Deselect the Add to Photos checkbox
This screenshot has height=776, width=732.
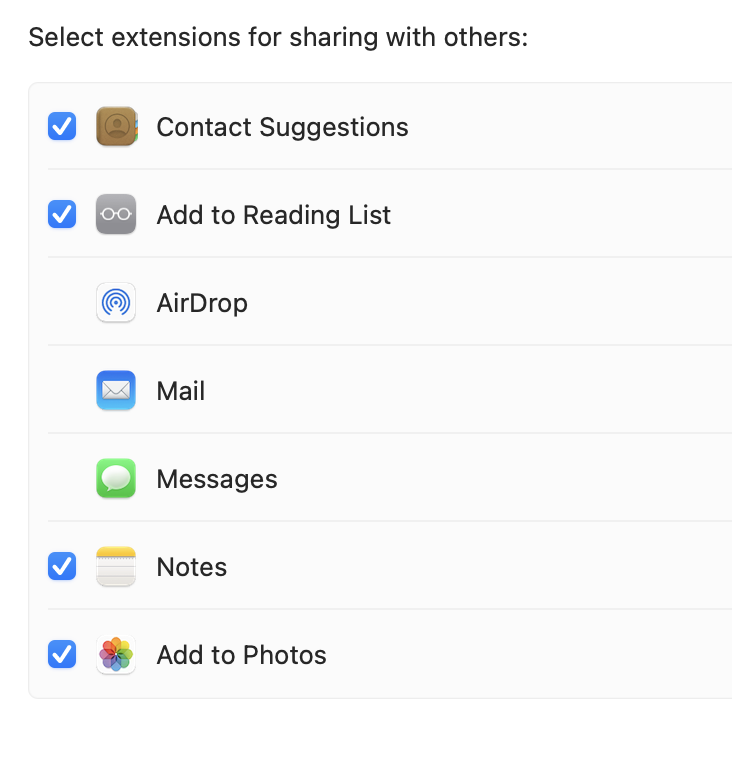[x=62, y=655]
